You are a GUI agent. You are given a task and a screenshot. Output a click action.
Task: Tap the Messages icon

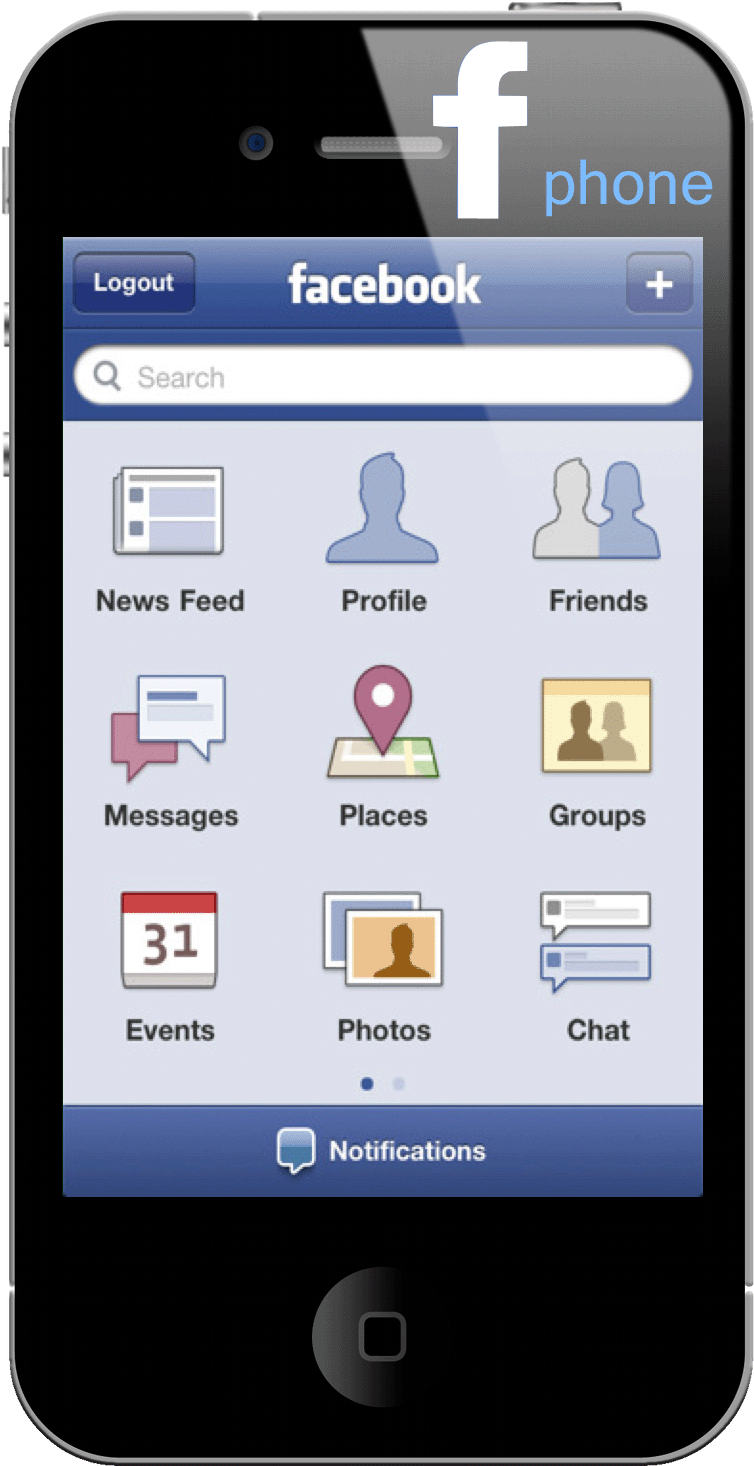click(169, 727)
